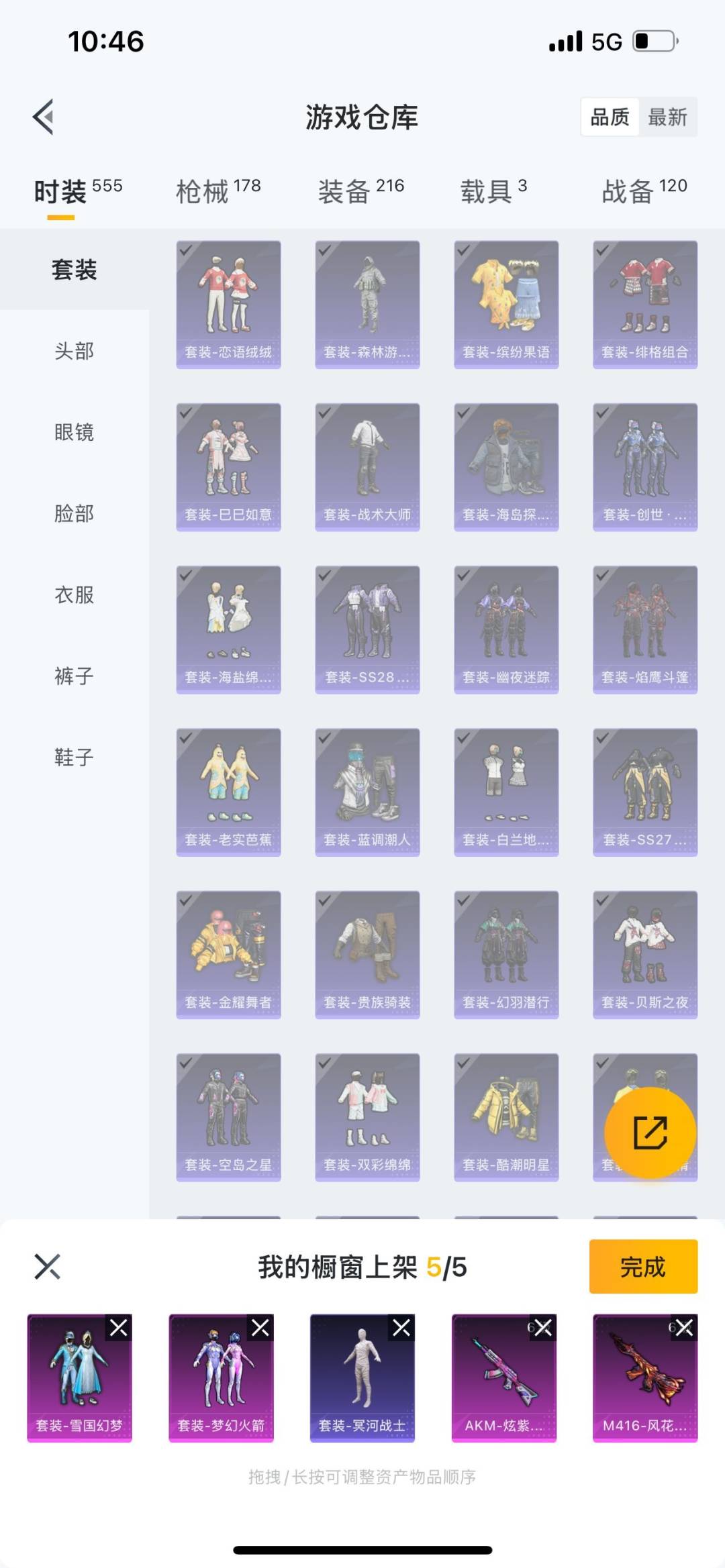Select the 头部 category
This screenshot has width=725, height=1568.
[74, 351]
